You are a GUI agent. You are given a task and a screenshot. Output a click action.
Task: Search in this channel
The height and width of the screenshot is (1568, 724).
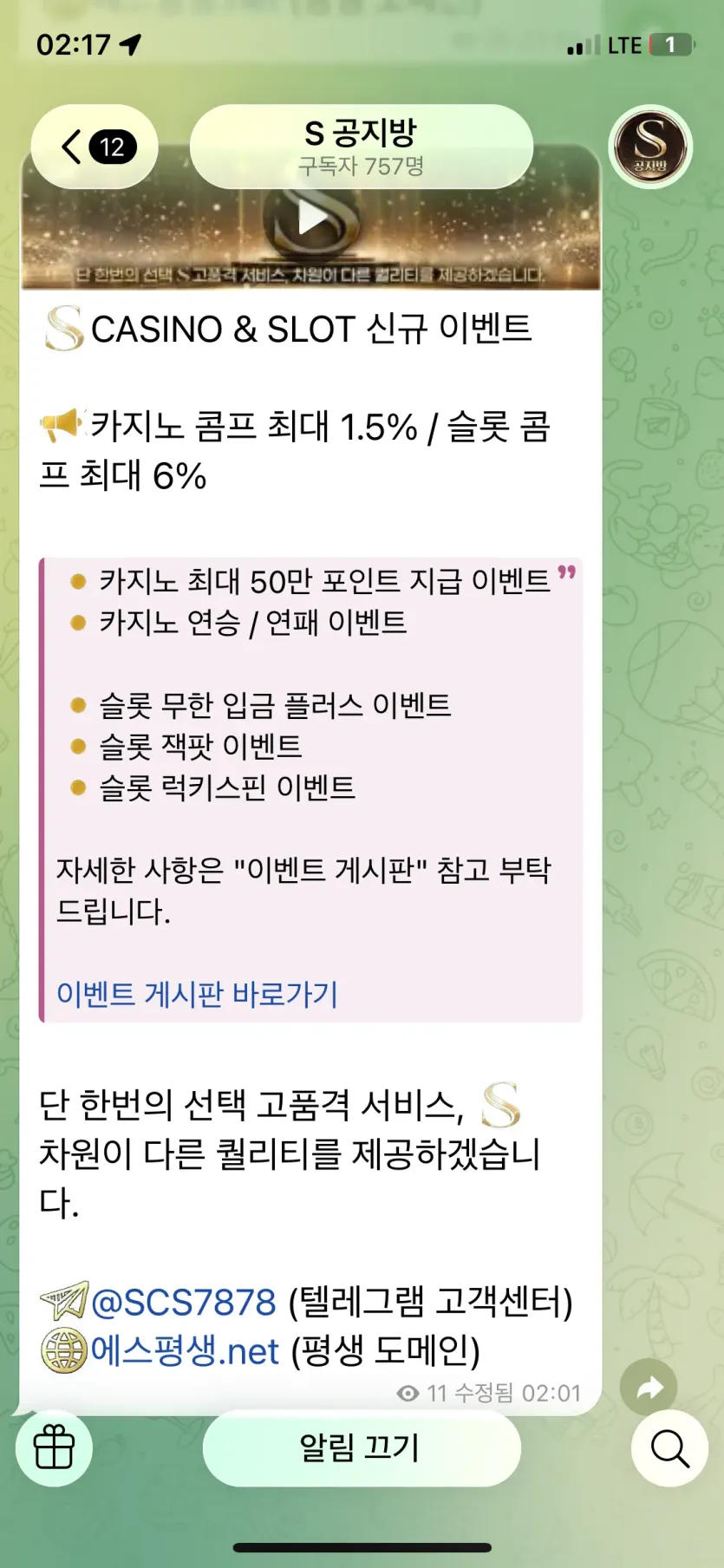click(x=669, y=1448)
